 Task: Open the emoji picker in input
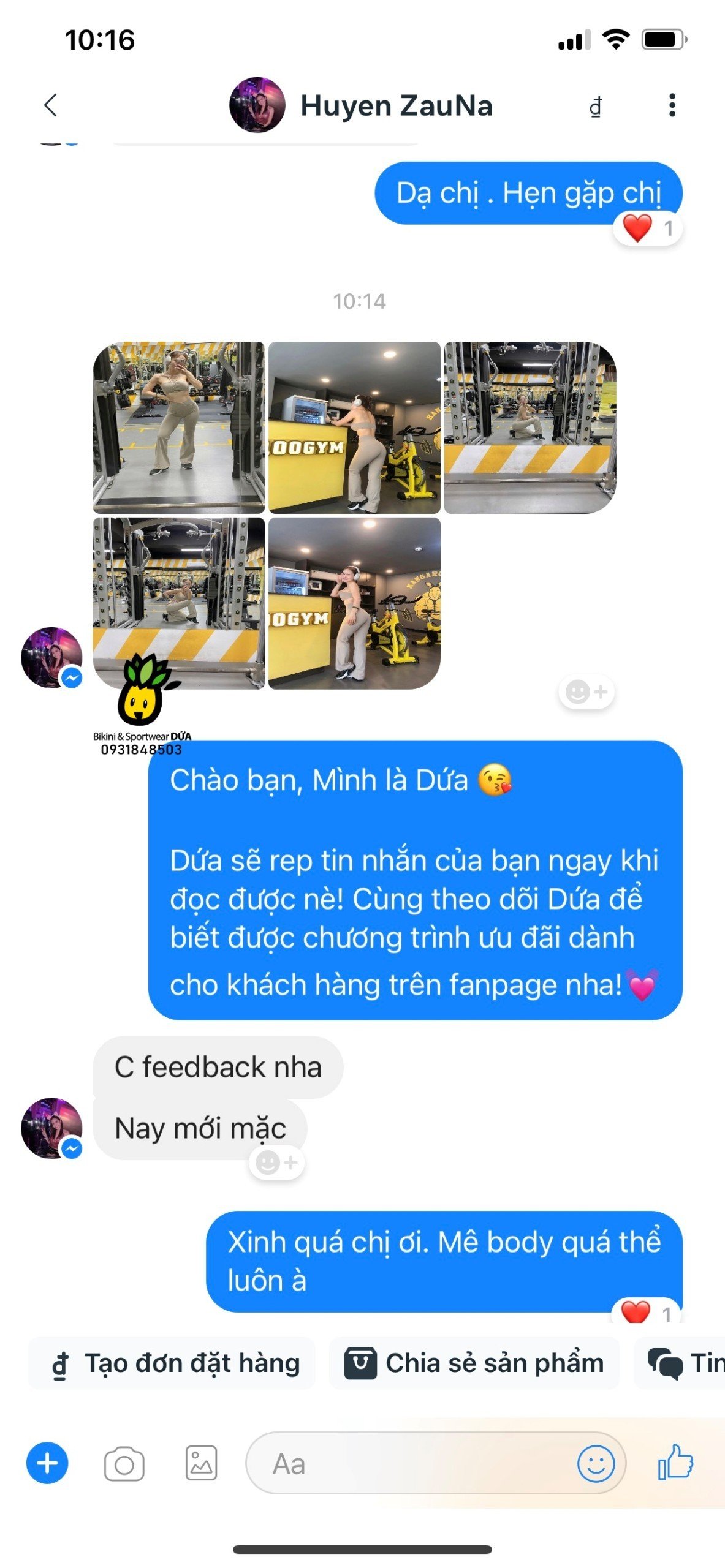[595, 1463]
